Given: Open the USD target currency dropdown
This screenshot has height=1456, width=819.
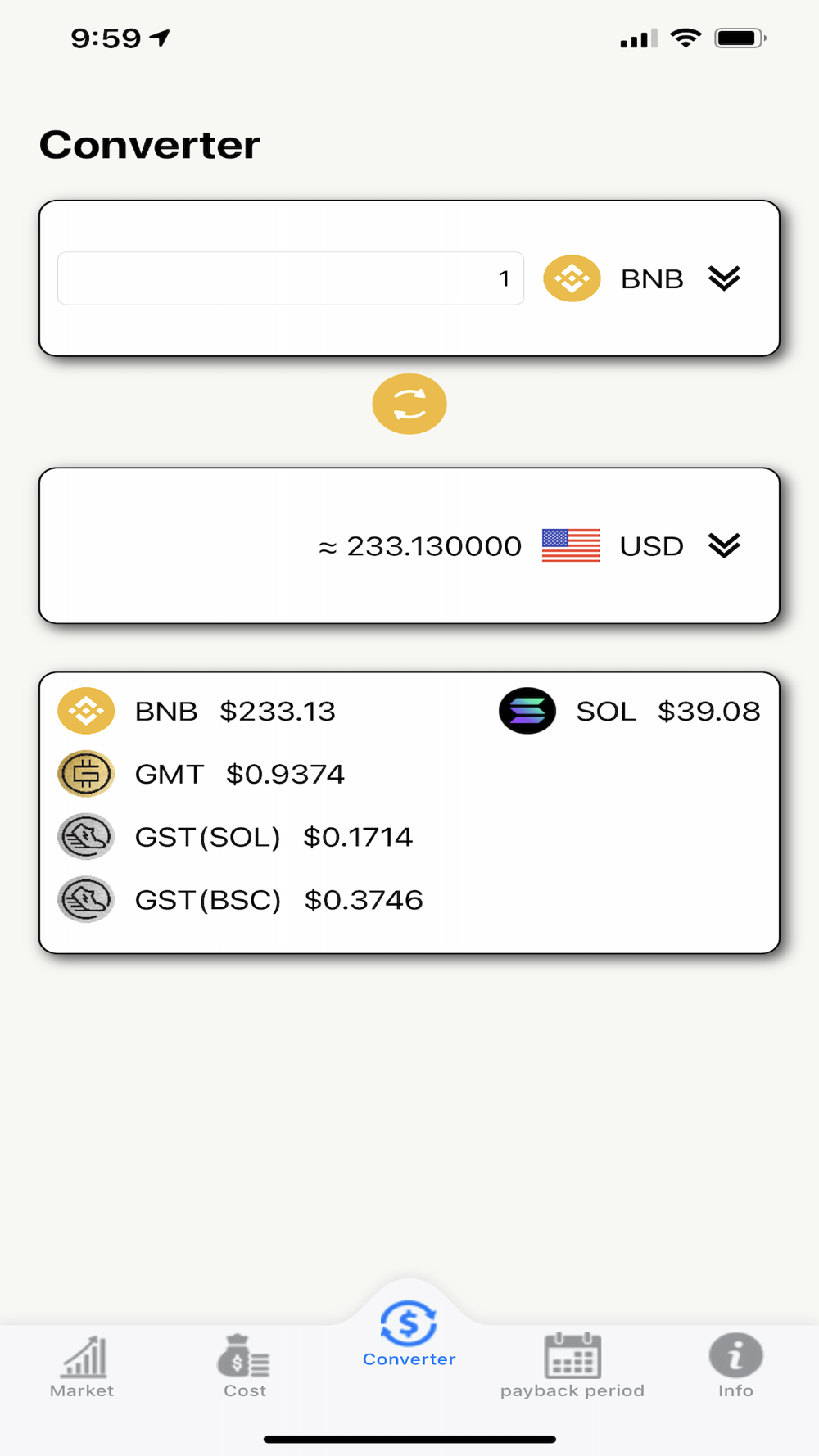Looking at the screenshot, I should click(724, 545).
